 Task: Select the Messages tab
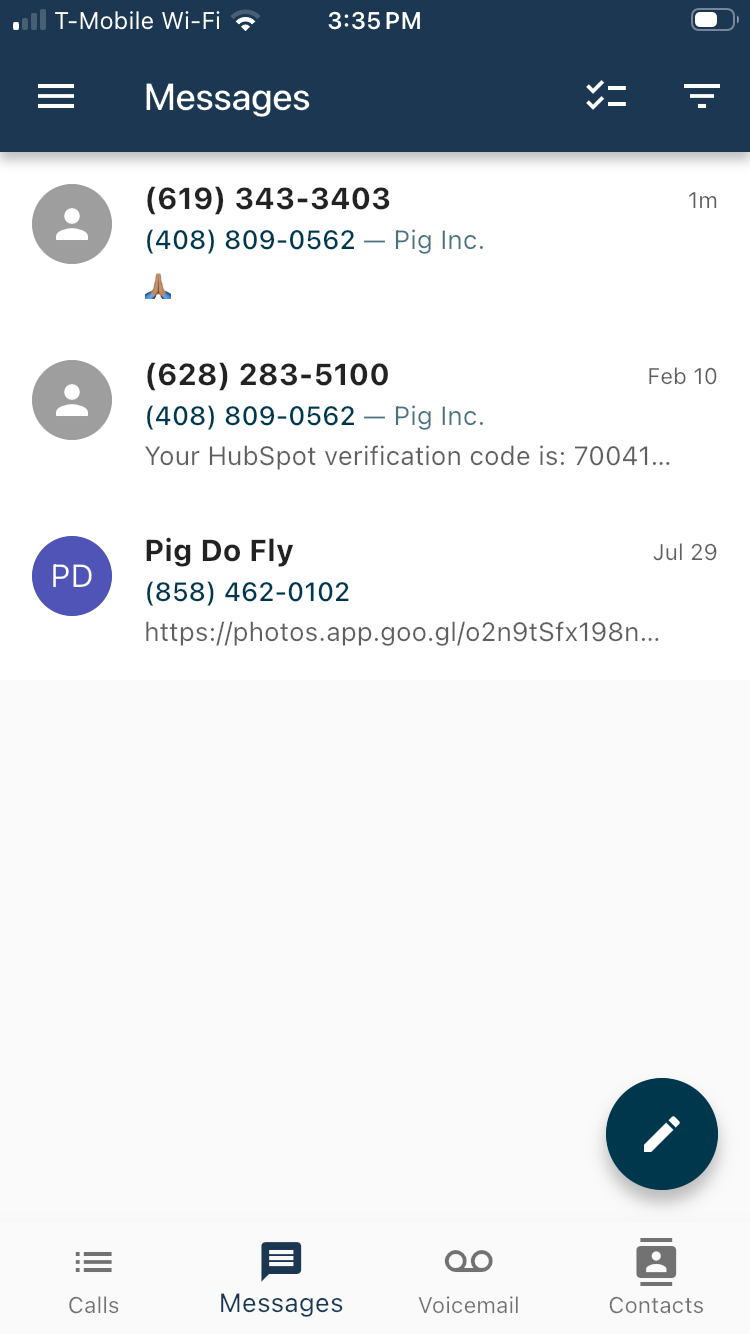pos(281,1279)
